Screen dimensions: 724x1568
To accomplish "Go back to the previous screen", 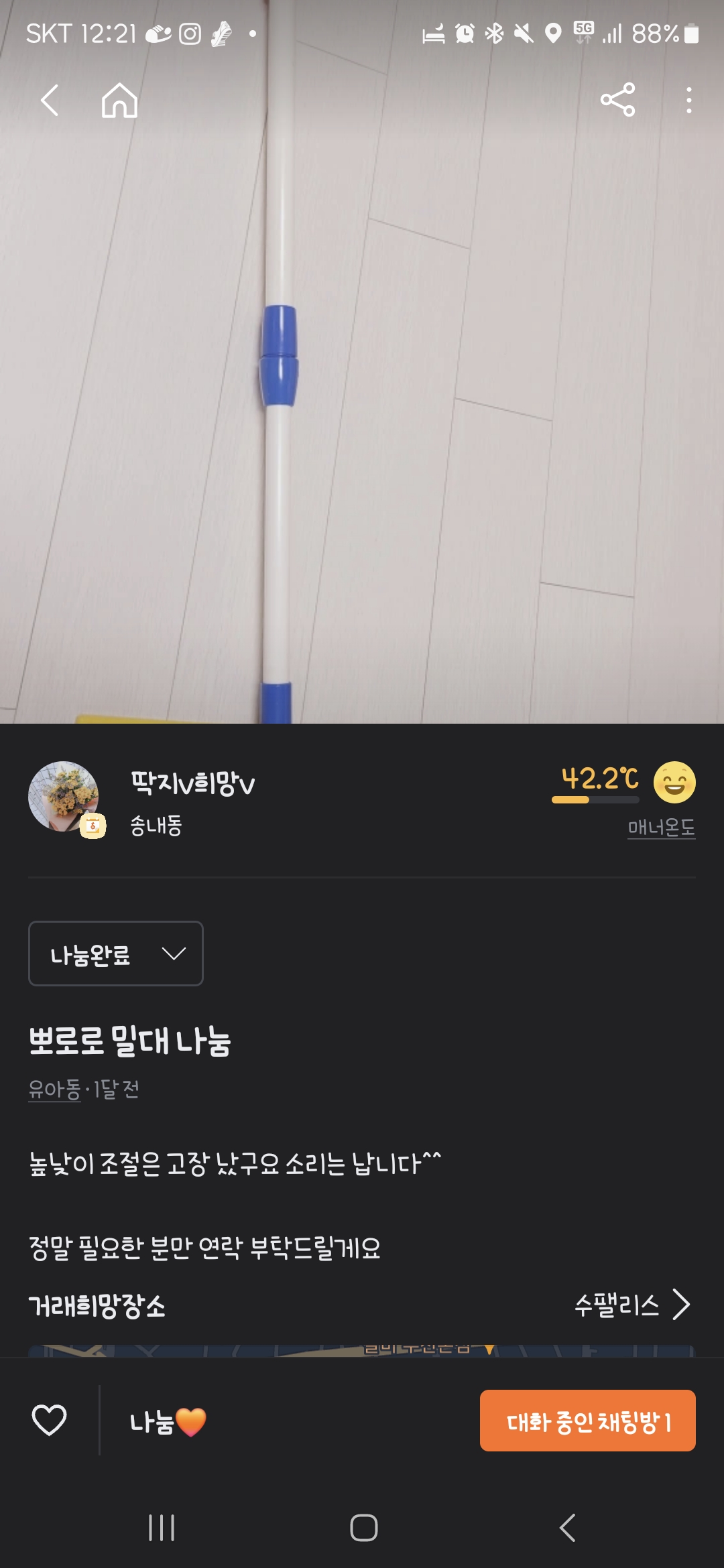I will tap(50, 101).
